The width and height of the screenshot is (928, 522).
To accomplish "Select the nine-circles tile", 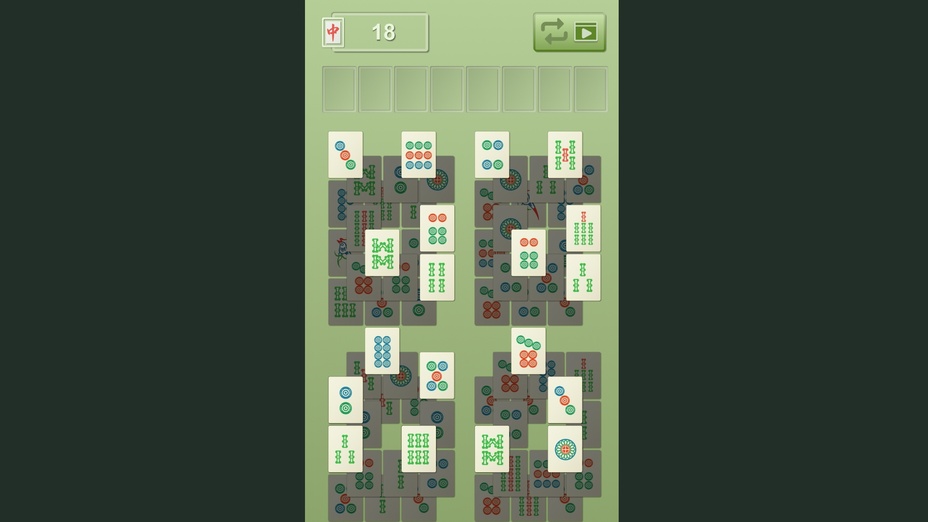I will (x=418, y=155).
